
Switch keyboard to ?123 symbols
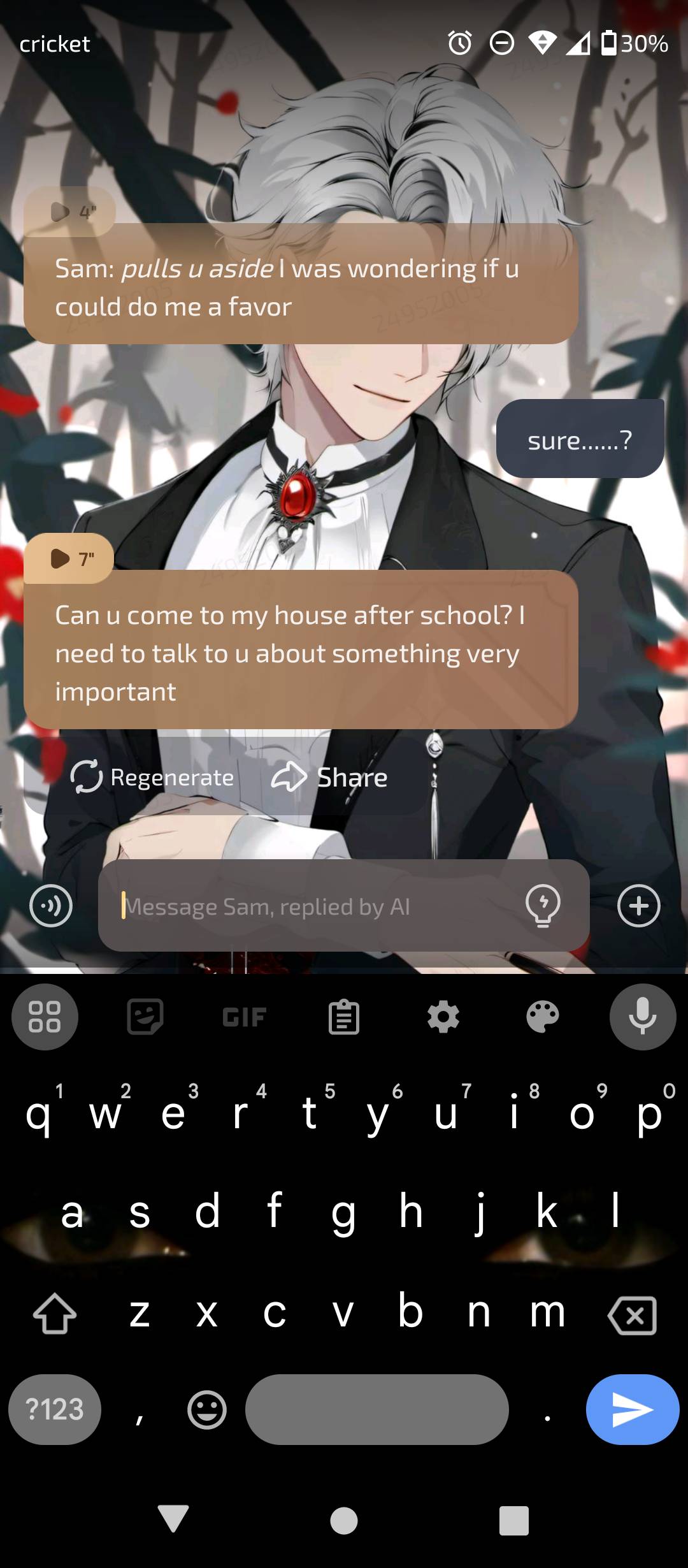pos(55,1409)
